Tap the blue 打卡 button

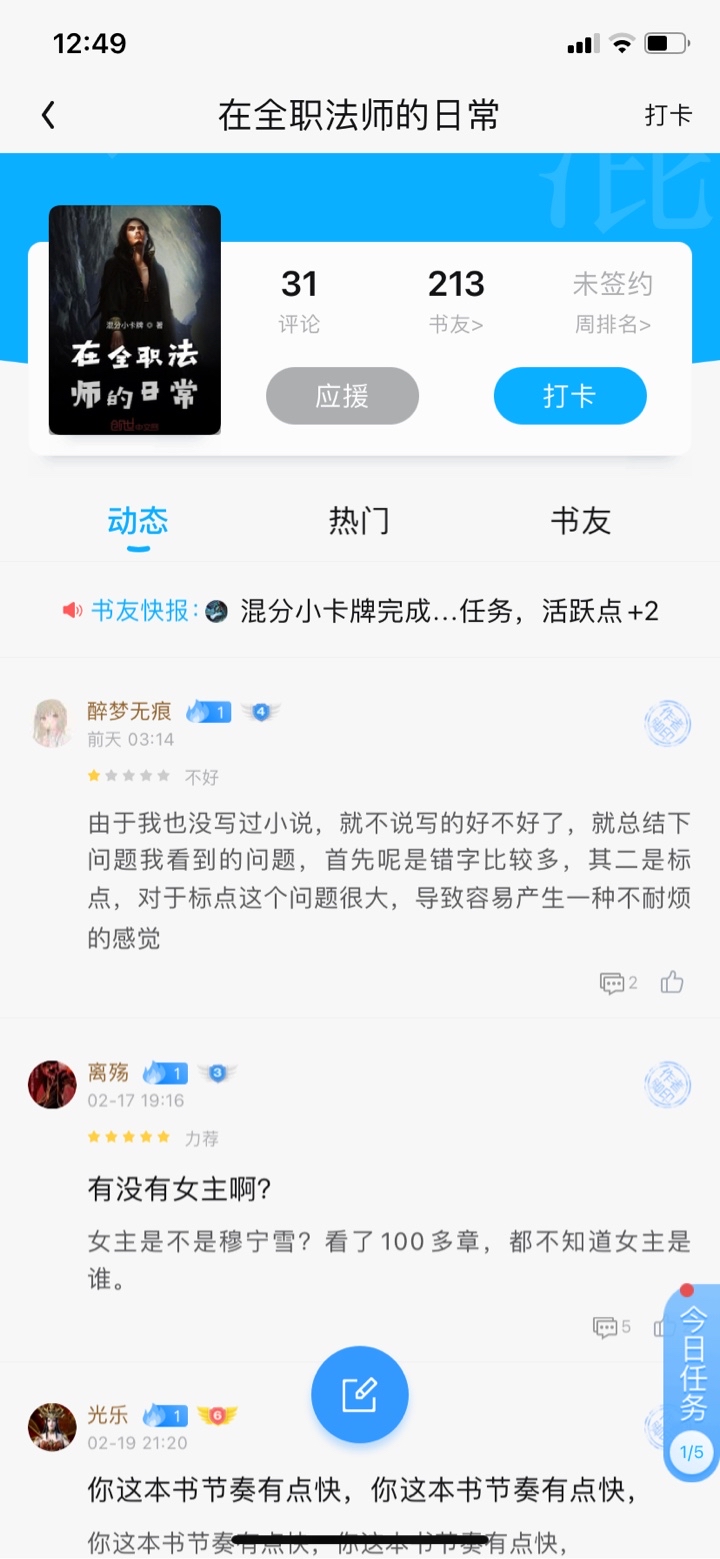pyautogui.click(x=570, y=396)
